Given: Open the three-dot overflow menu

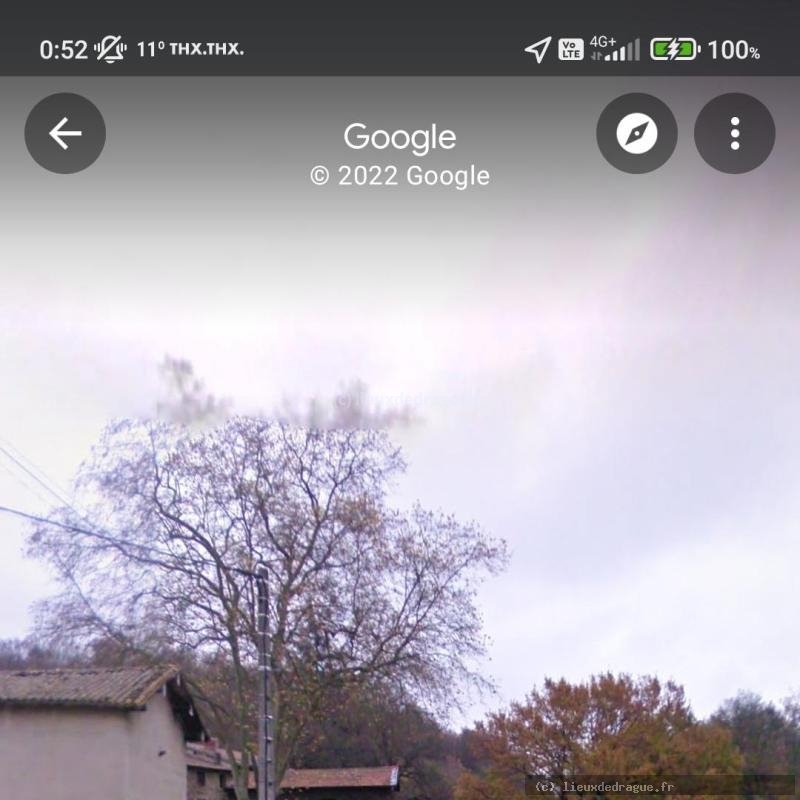Looking at the screenshot, I should pos(735,133).
